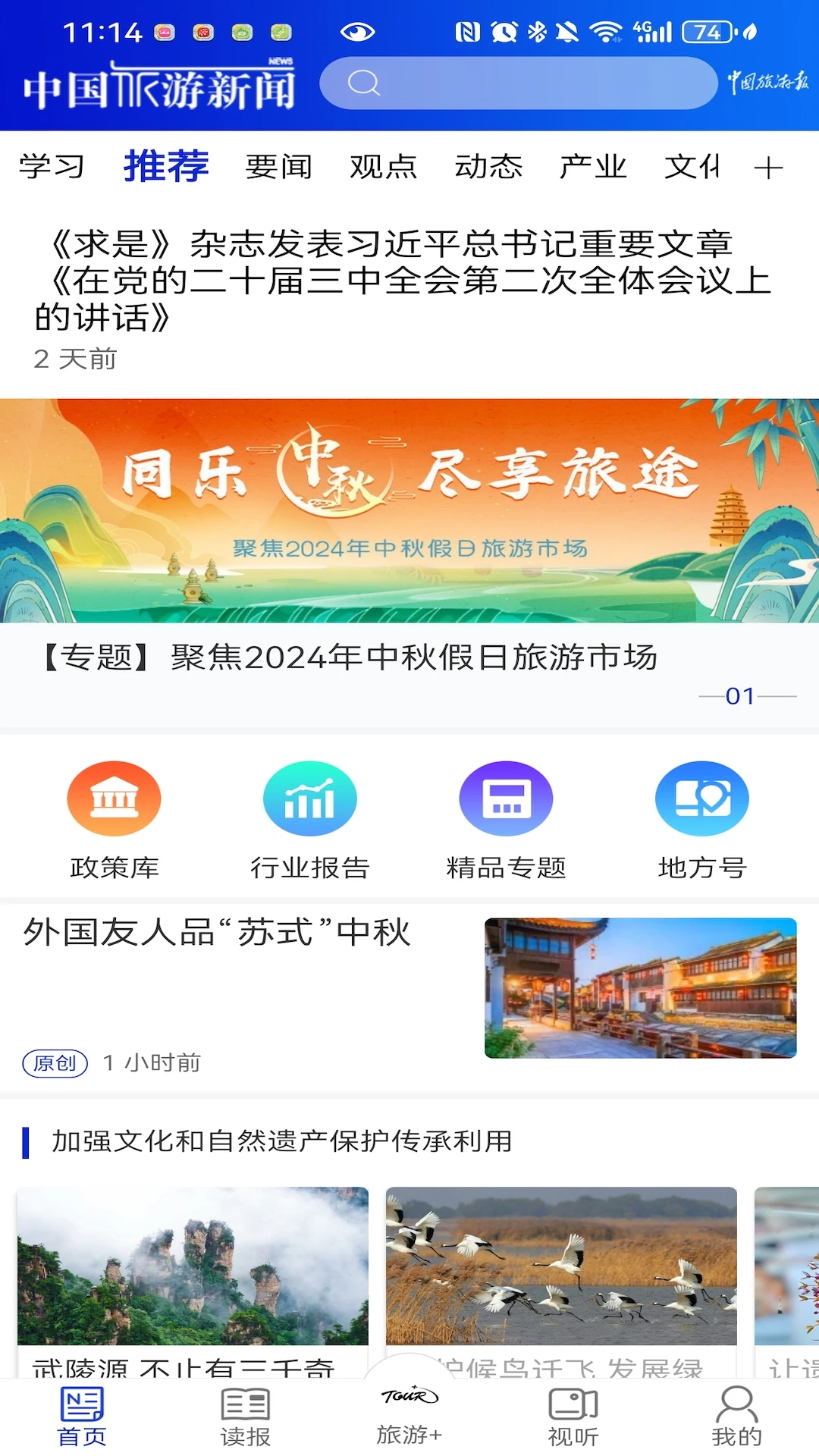Image resolution: width=819 pixels, height=1456 pixels.
Task: Tap the 01 carousel page indicator
Action: click(739, 696)
